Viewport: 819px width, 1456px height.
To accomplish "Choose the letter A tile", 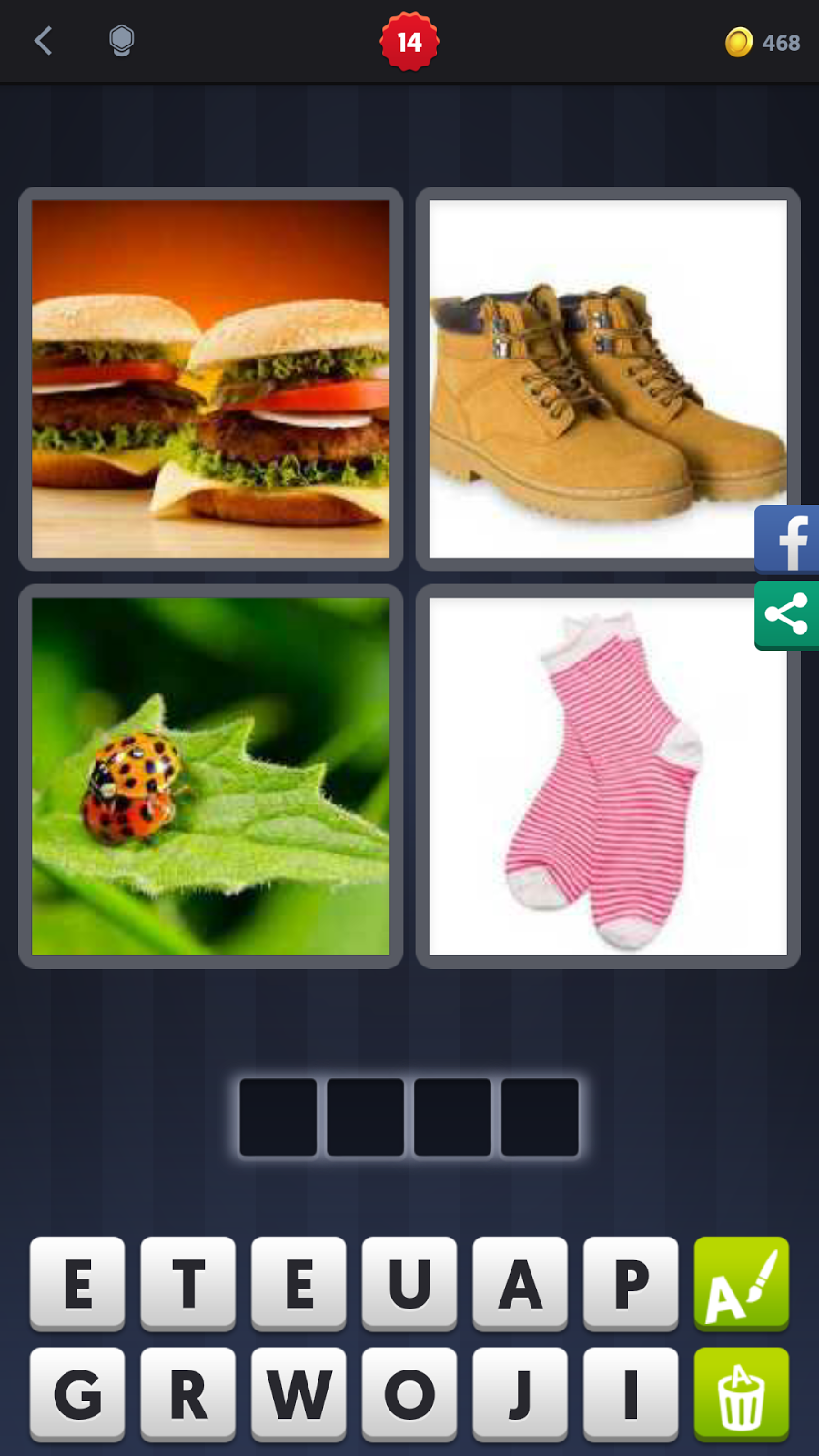I will click(520, 1283).
